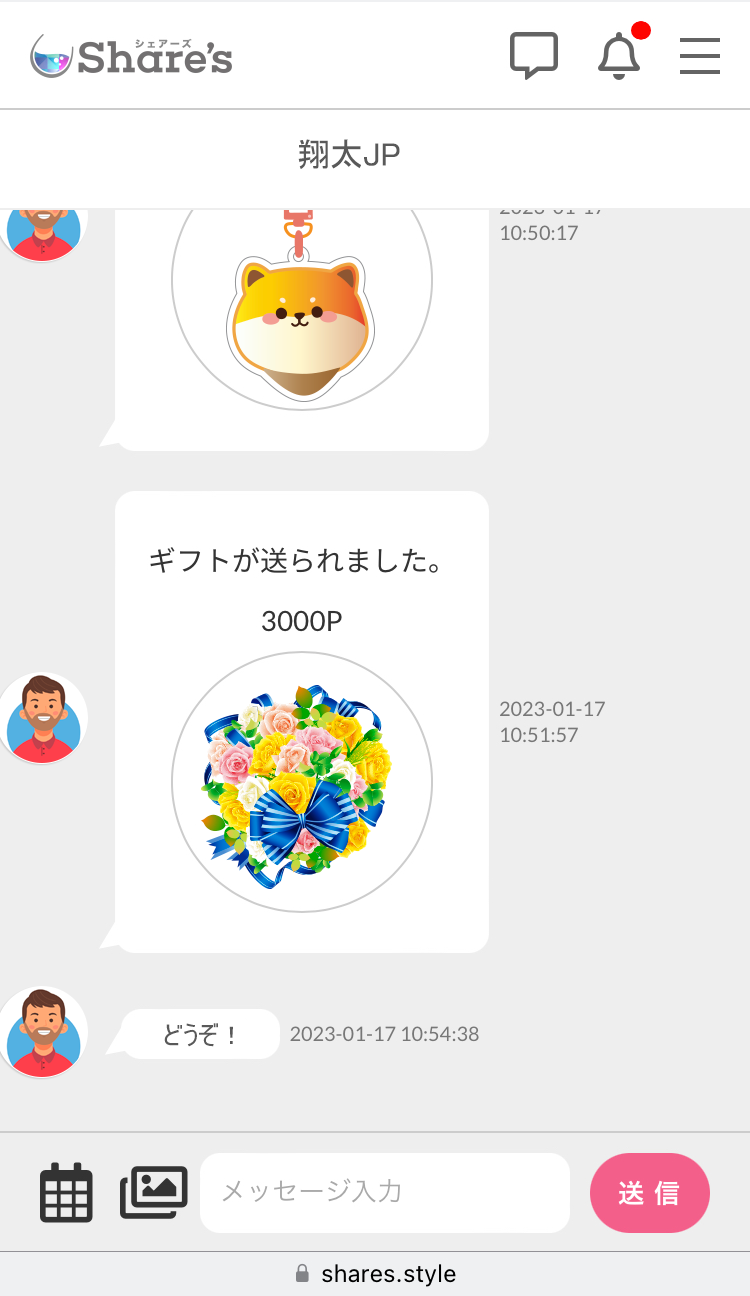Screen dimensions: 750x1296
Task: Attach an image from gallery icon
Action: click(154, 1192)
